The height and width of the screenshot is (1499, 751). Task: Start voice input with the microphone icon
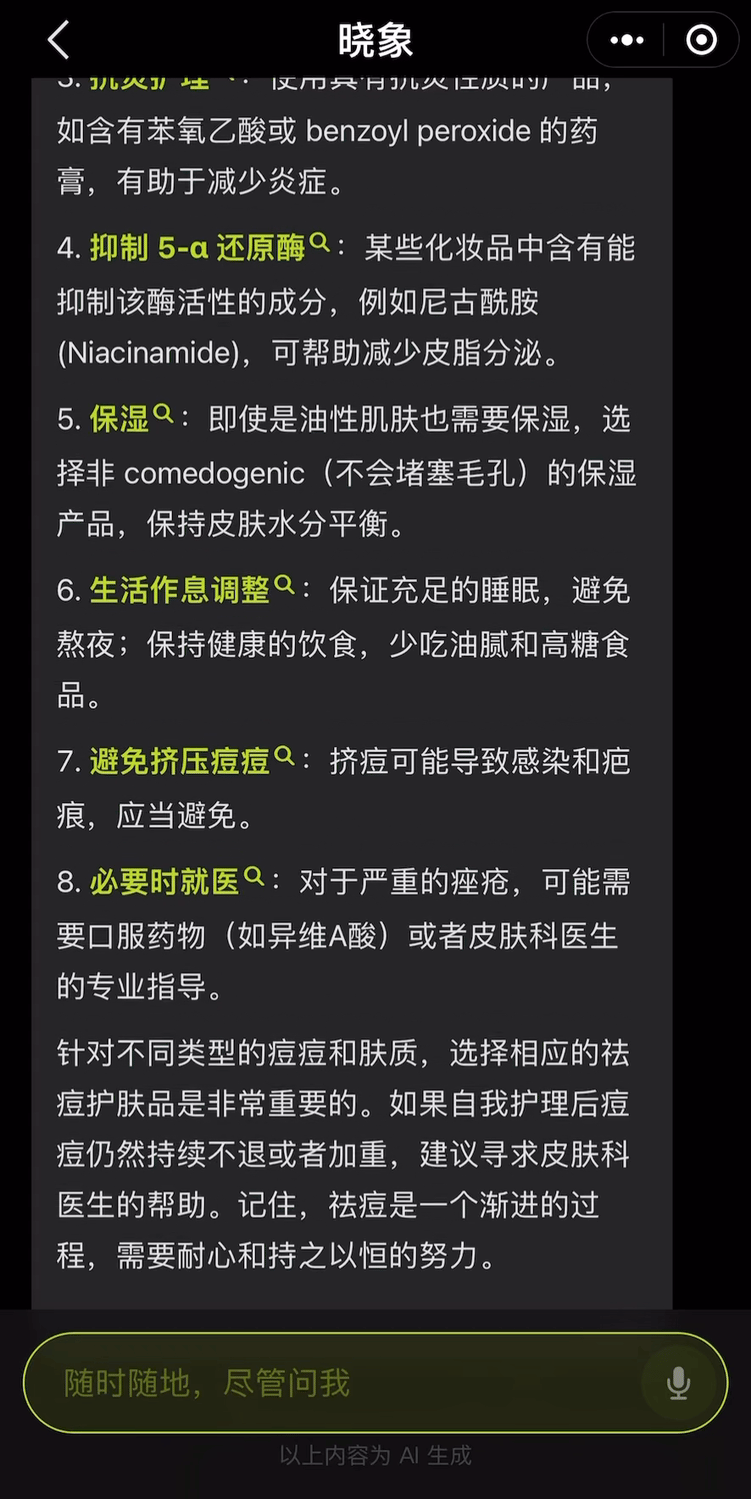click(678, 1383)
